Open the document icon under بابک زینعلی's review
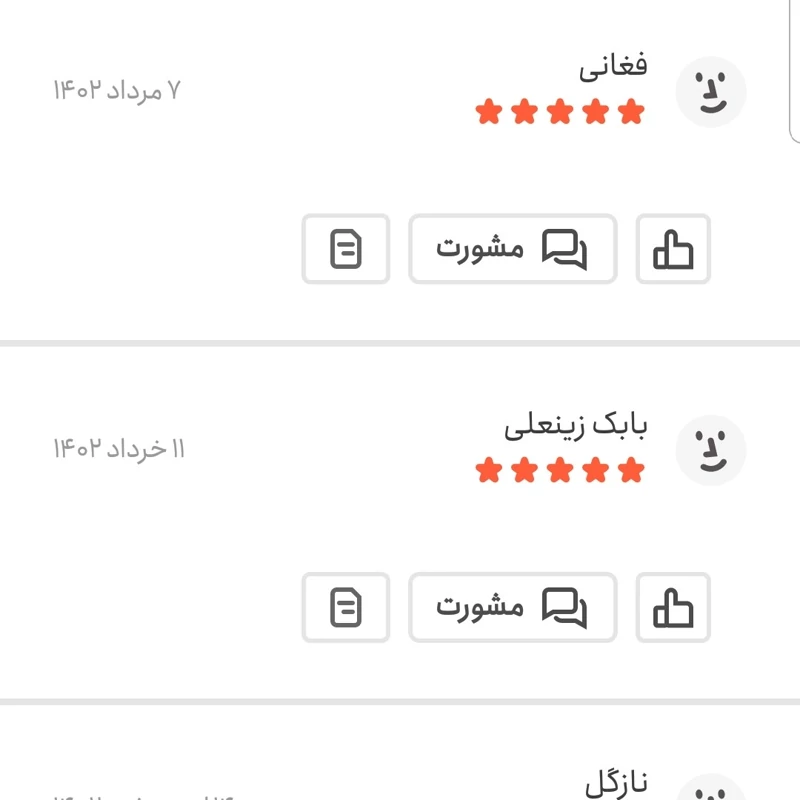Screen dimensions: 800x800 tap(346, 607)
